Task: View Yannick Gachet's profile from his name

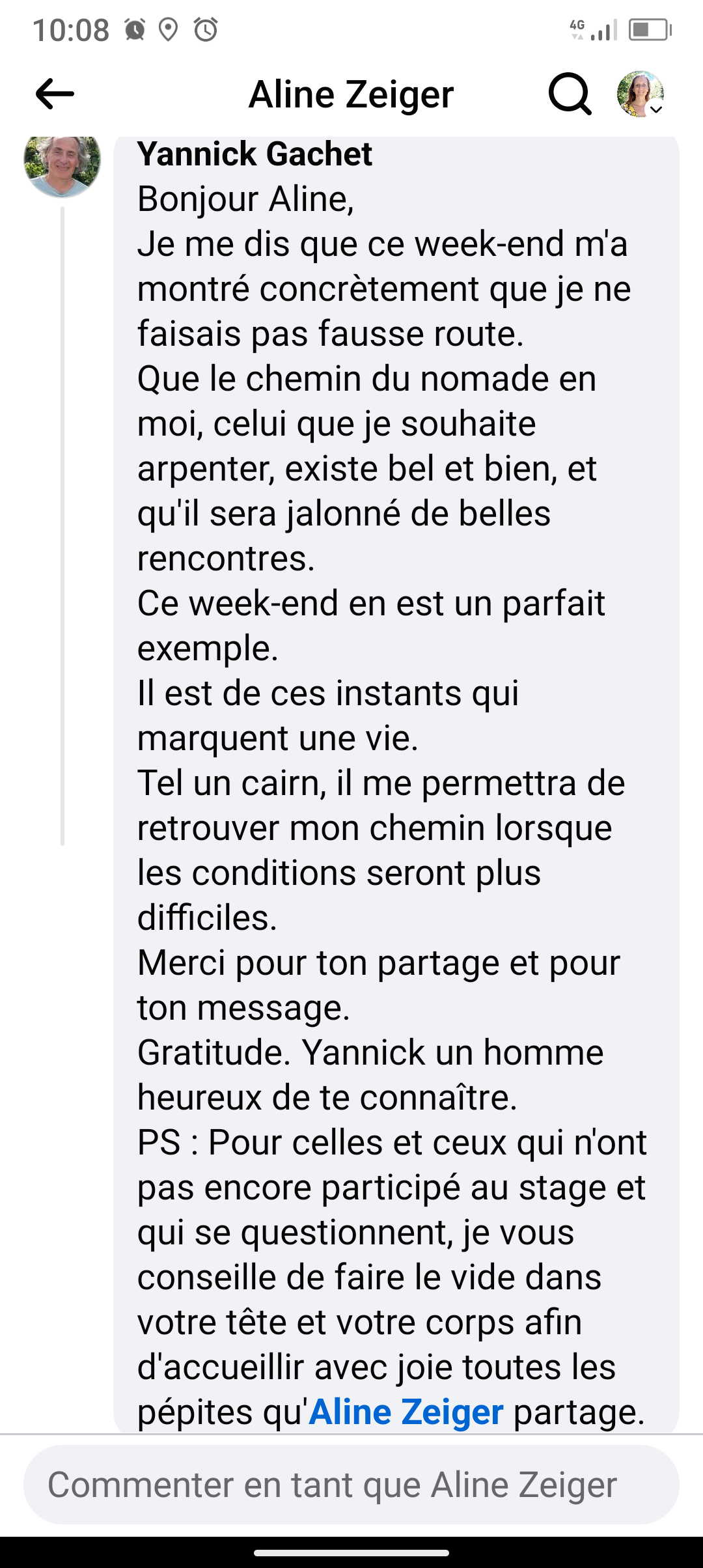Action: coord(255,155)
